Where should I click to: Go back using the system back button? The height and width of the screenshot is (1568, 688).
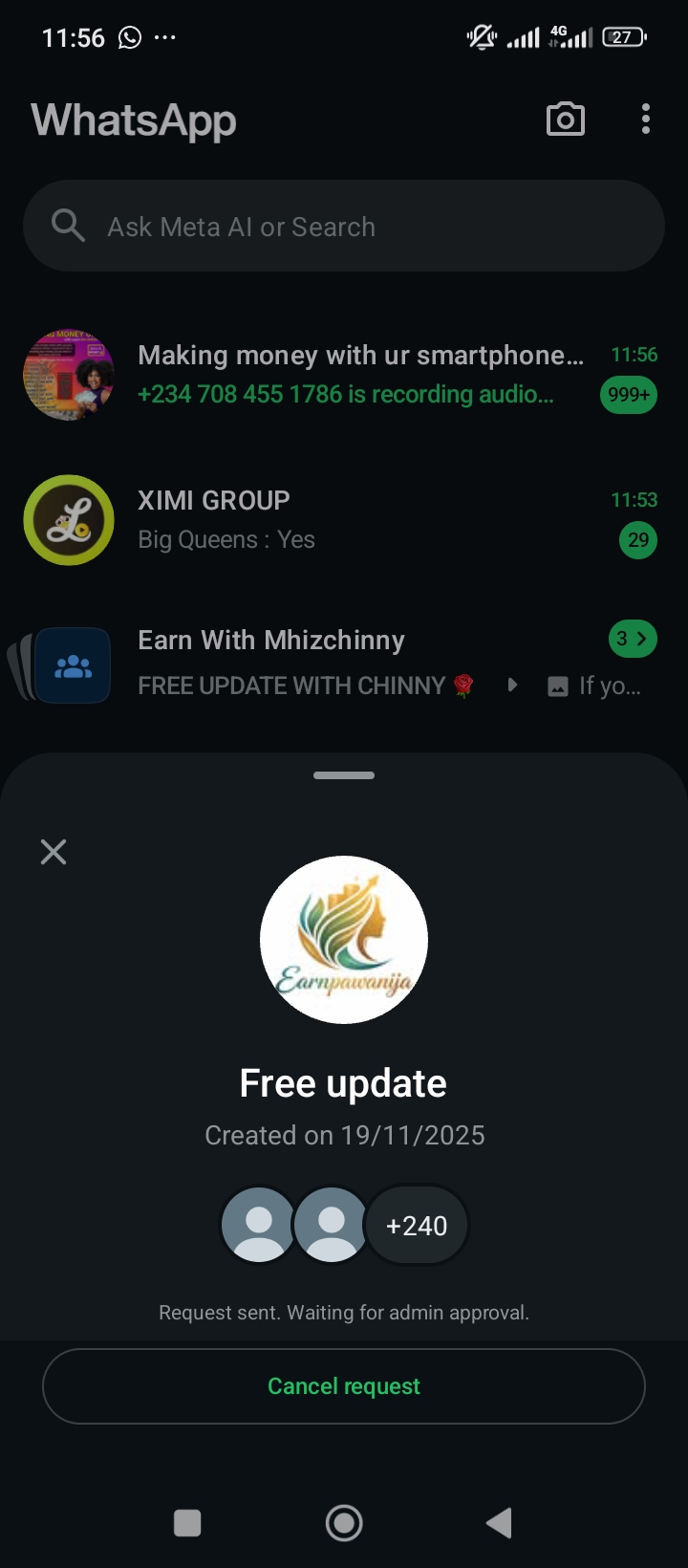click(x=499, y=1523)
